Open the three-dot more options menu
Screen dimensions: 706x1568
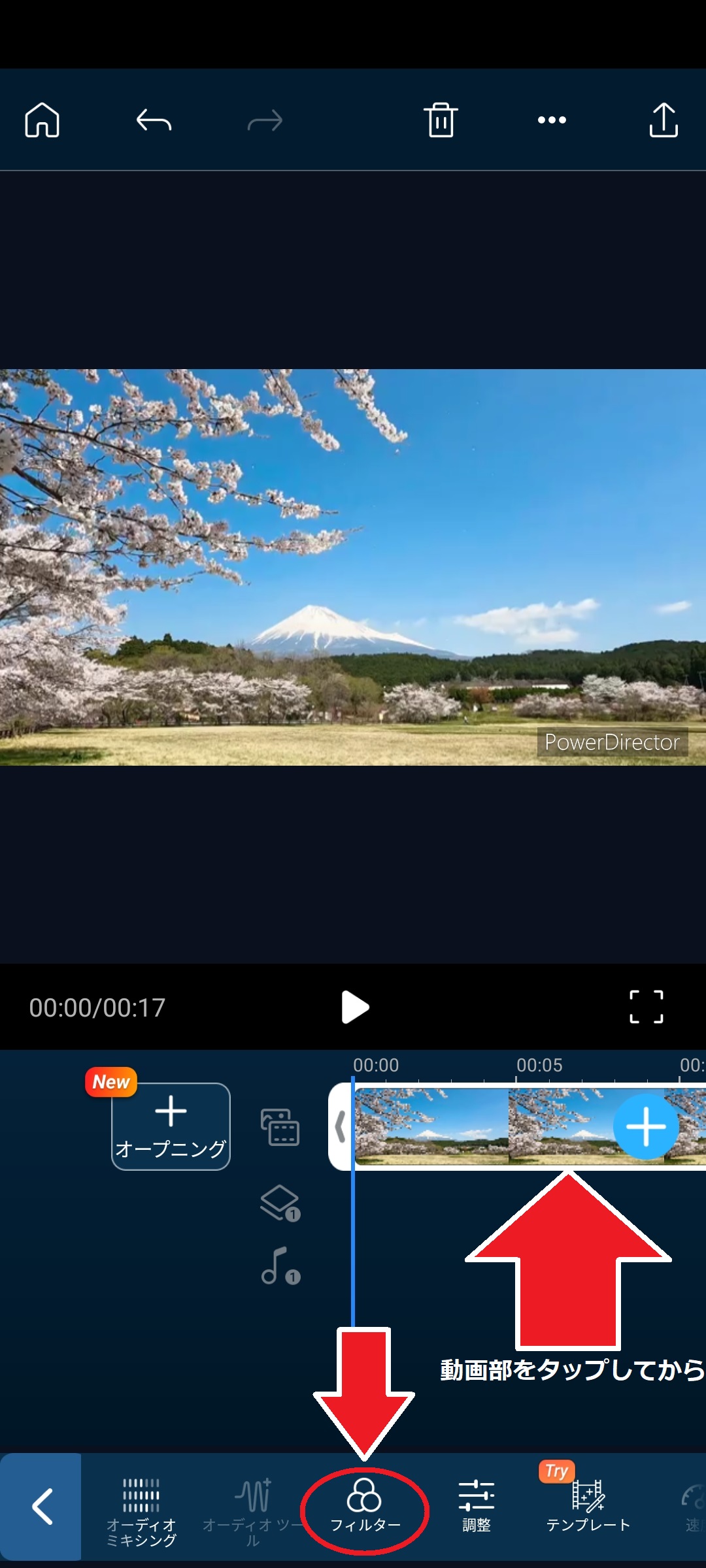(552, 120)
